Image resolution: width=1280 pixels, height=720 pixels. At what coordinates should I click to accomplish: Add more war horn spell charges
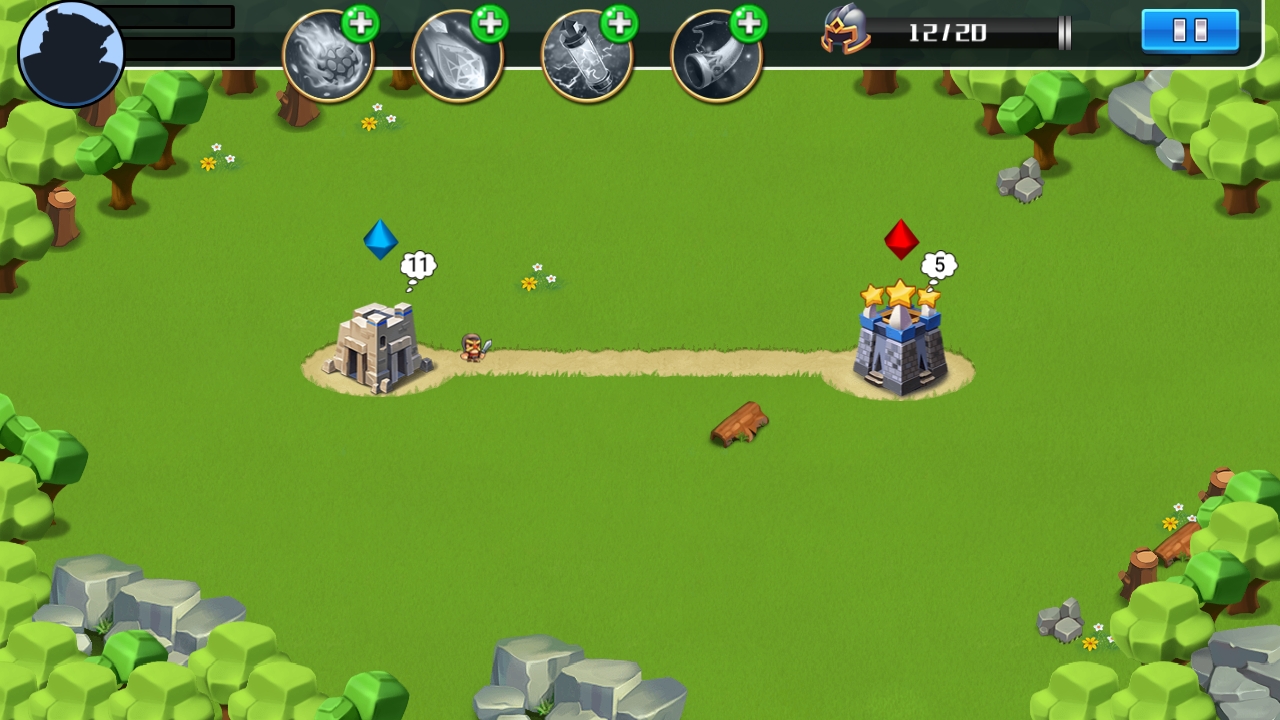(x=748, y=23)
